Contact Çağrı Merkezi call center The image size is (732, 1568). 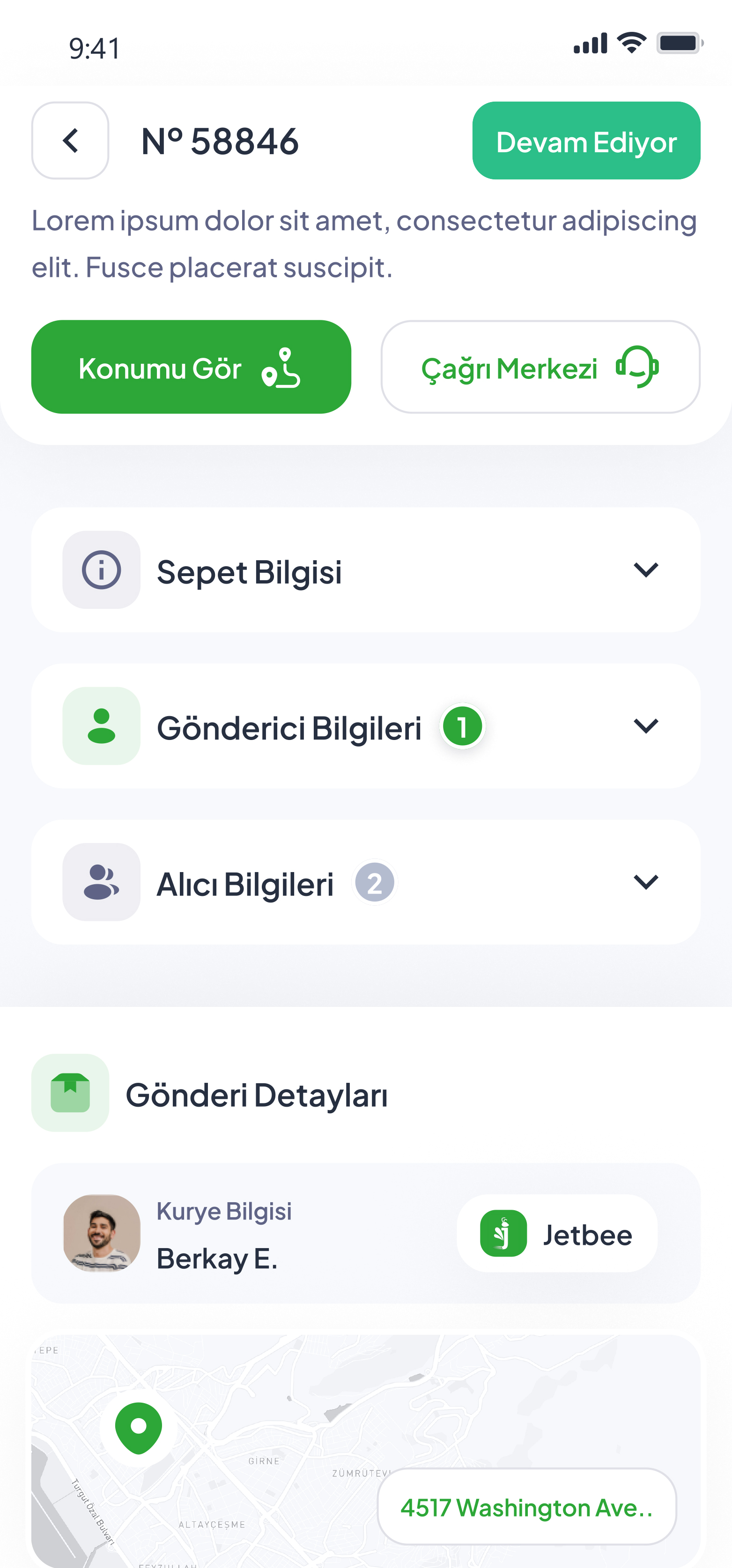[x=540, y=367]
